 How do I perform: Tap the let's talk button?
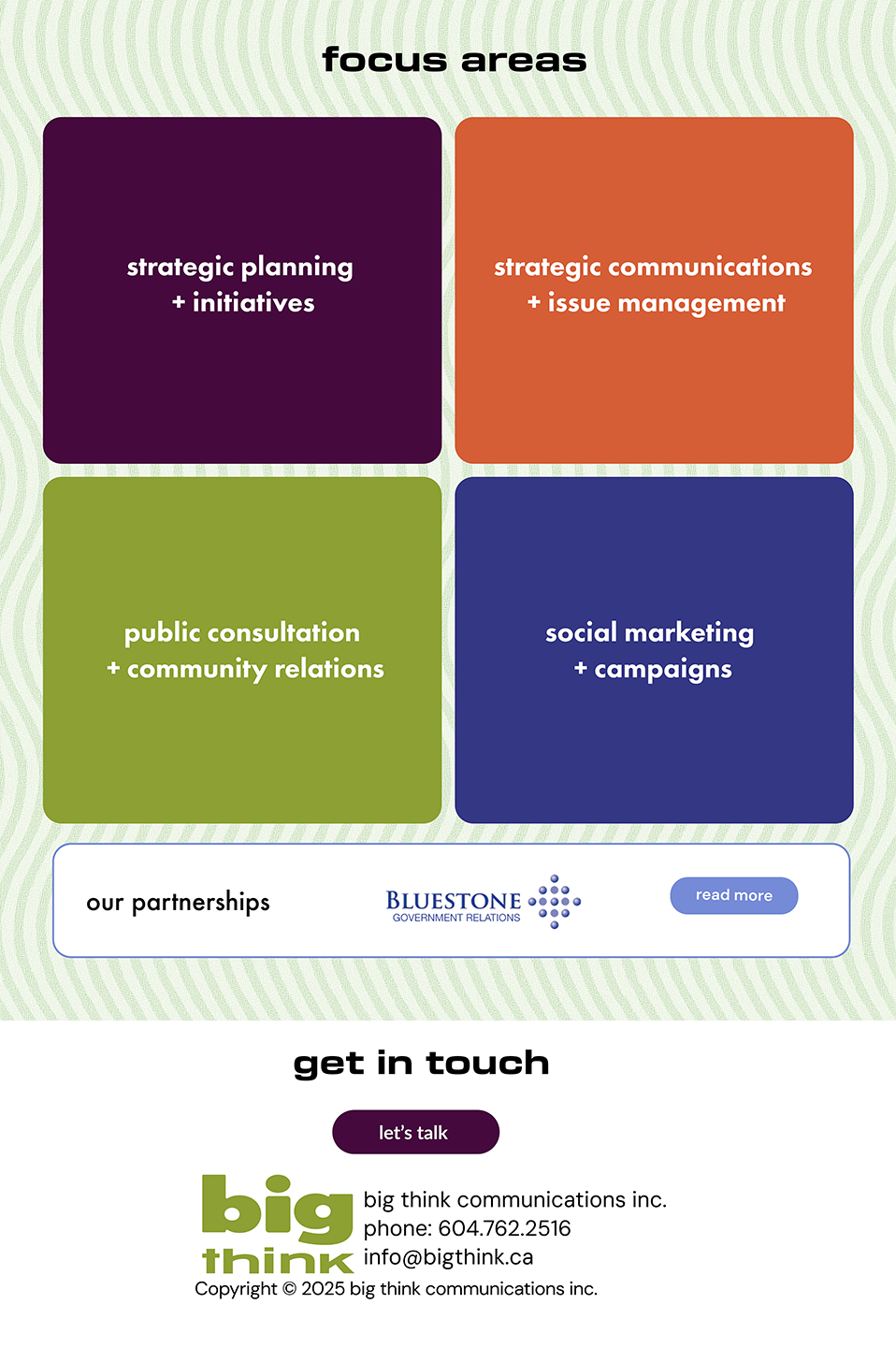[415, 1132]
